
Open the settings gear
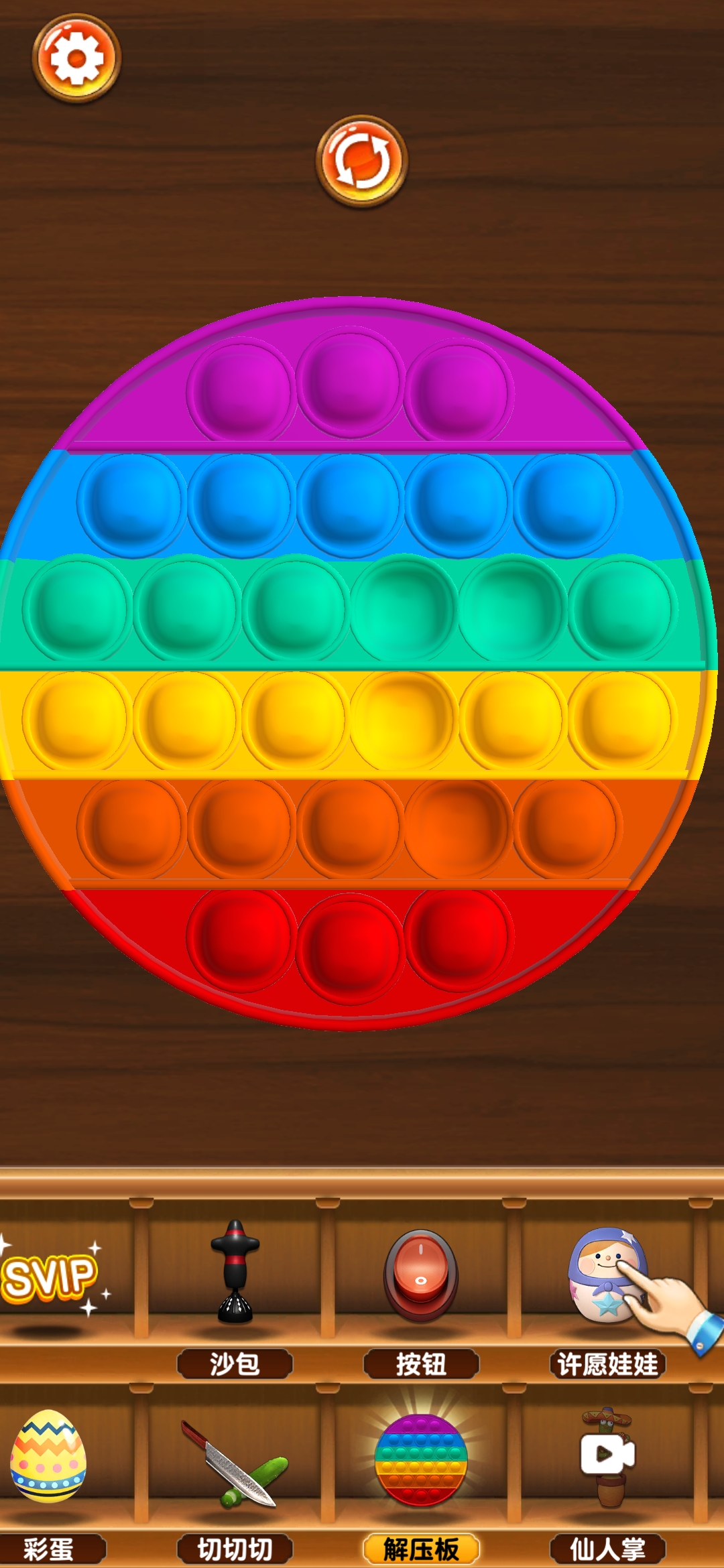[x=76, y=58]
